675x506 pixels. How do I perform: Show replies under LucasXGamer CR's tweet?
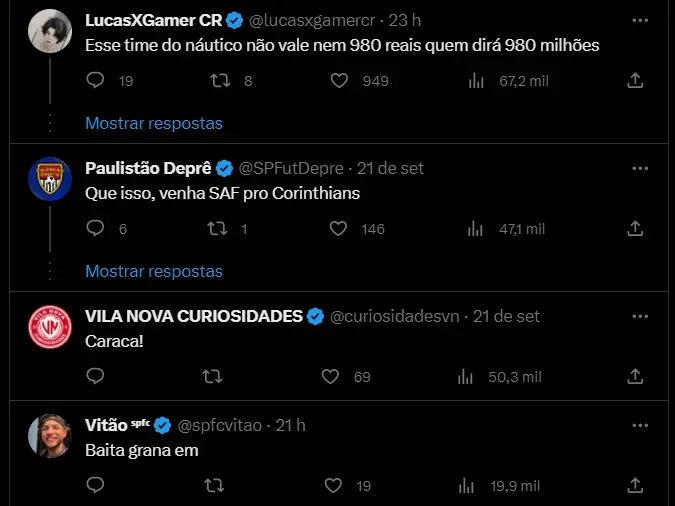(x=154, y=123)
